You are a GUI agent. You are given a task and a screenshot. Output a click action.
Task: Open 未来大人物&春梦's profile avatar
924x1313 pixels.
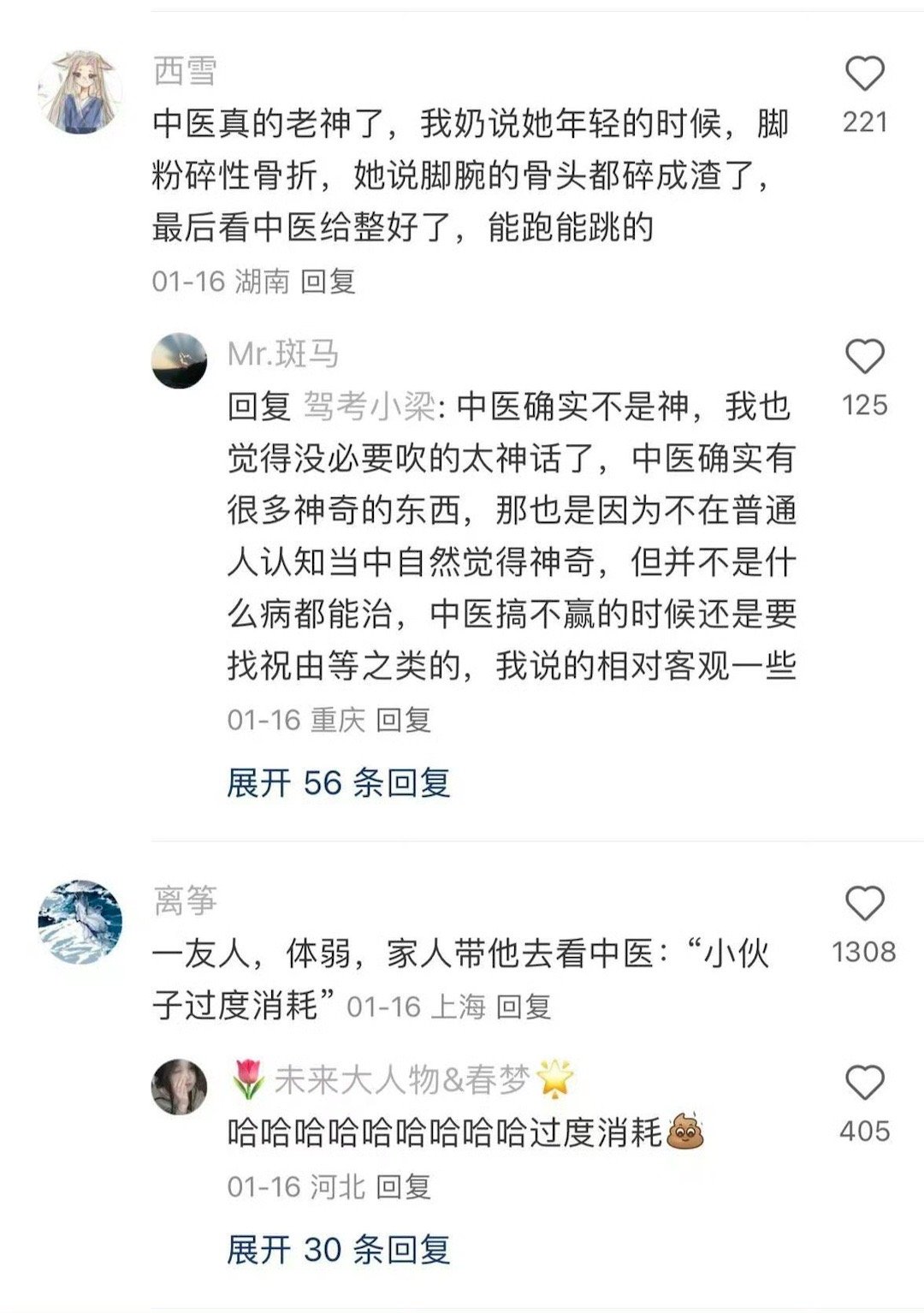[x=181, y=1084]
